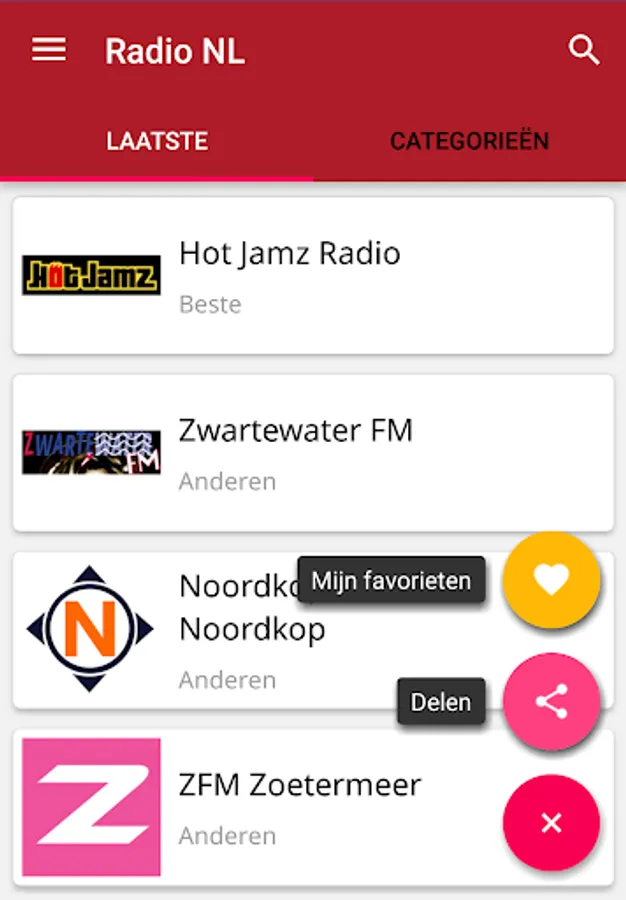Open the hamburger navigation menu
Viewport: 626px width, 900px height.
49,51
